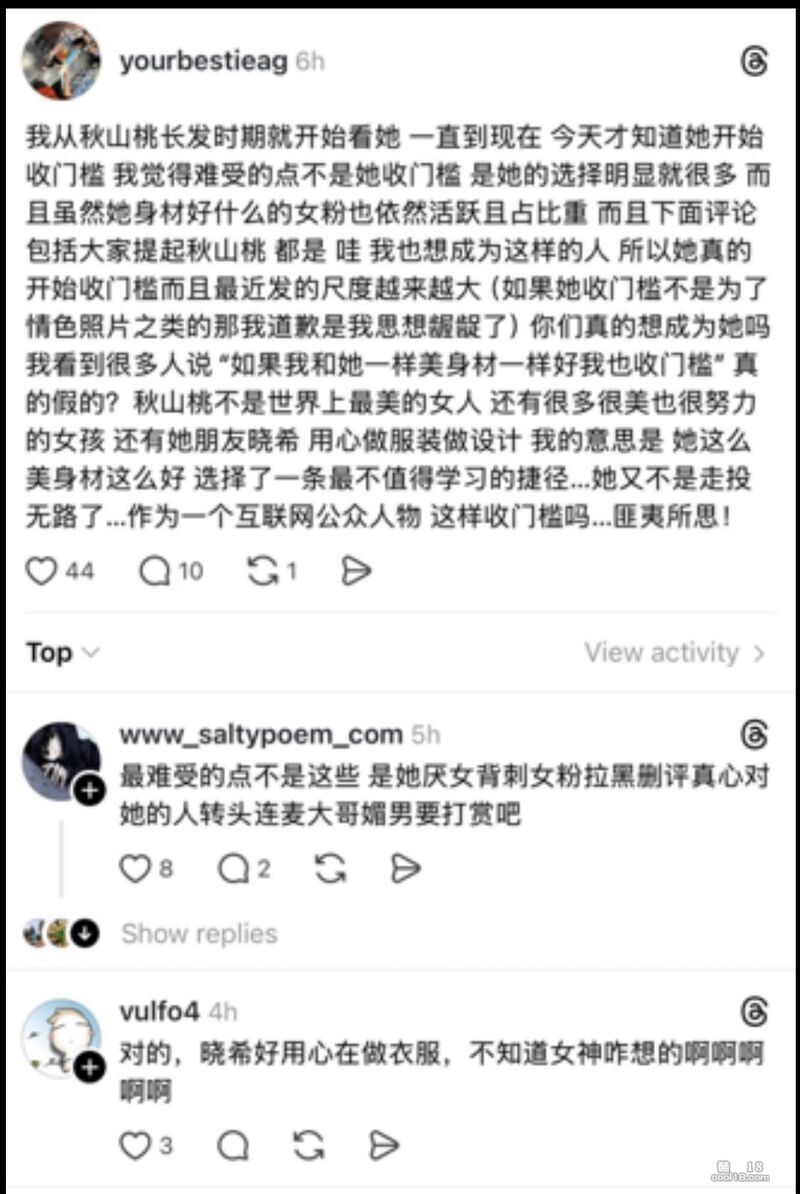Reply to vulfo4's comment

[233, 1145]
